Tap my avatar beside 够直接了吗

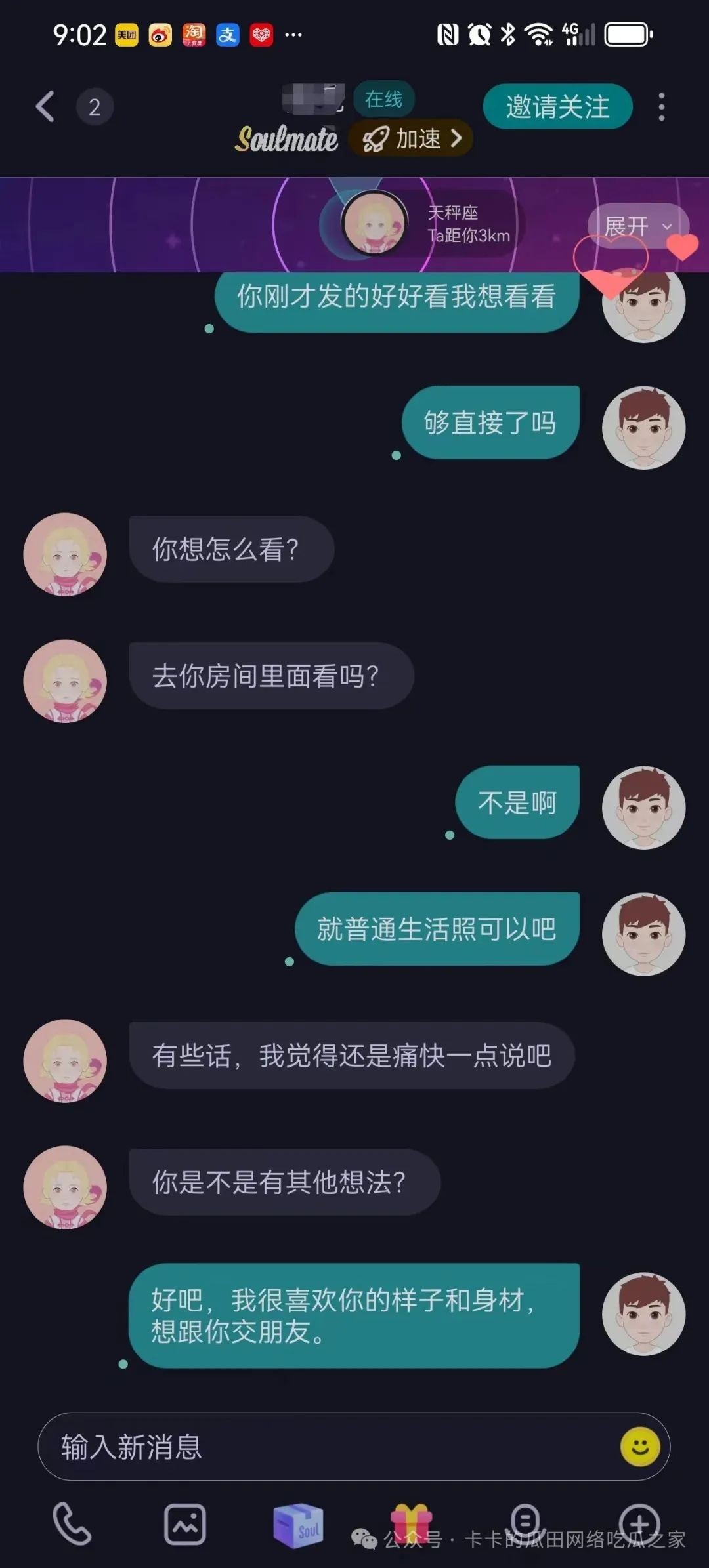coord(643,428)
